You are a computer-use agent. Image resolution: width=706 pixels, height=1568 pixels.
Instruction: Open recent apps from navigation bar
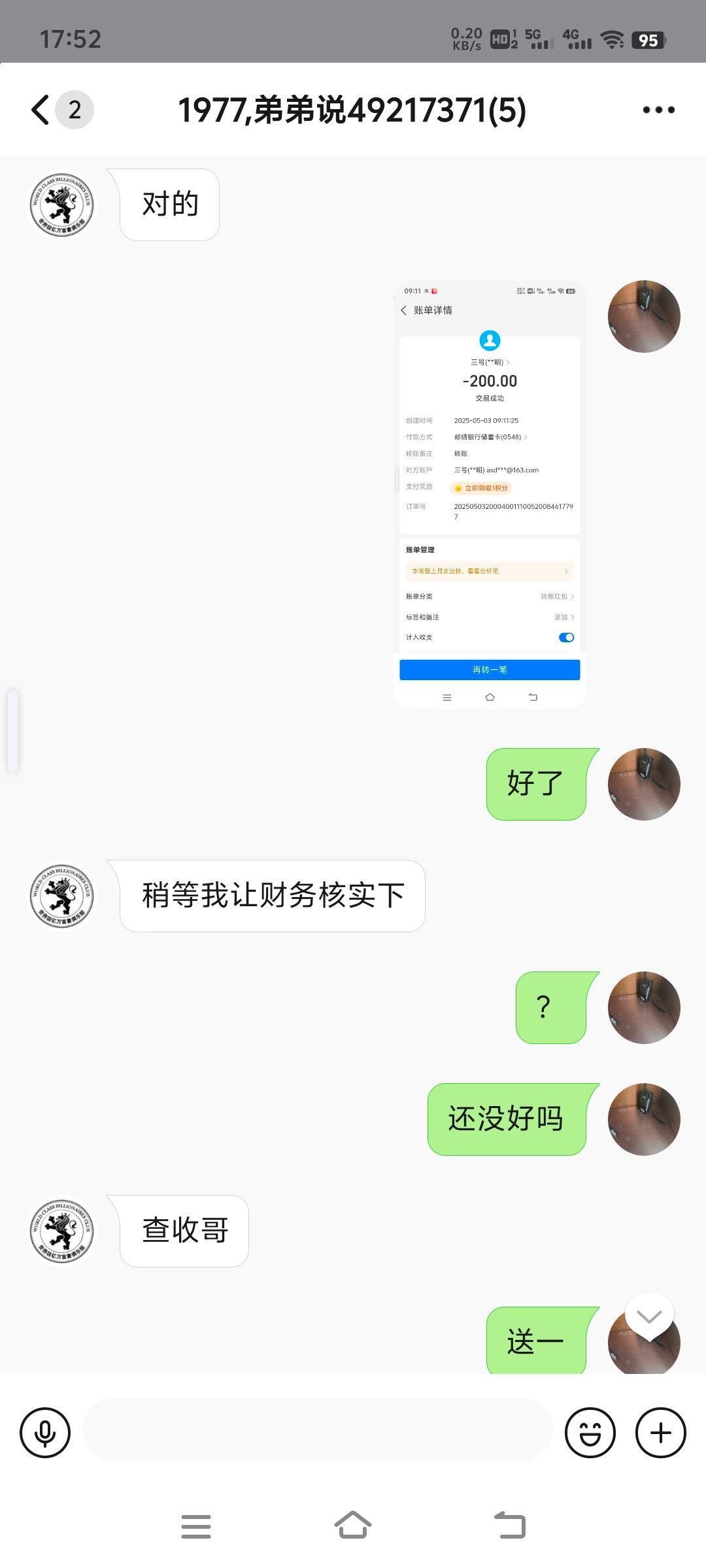pyautogui.click(x=196, y=1526)
